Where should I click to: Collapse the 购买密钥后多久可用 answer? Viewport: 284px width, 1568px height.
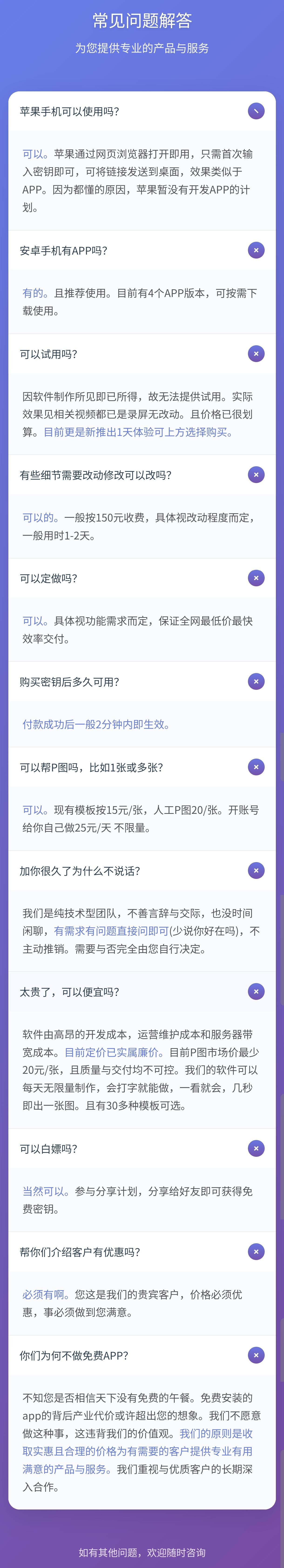tap(256, 682)
